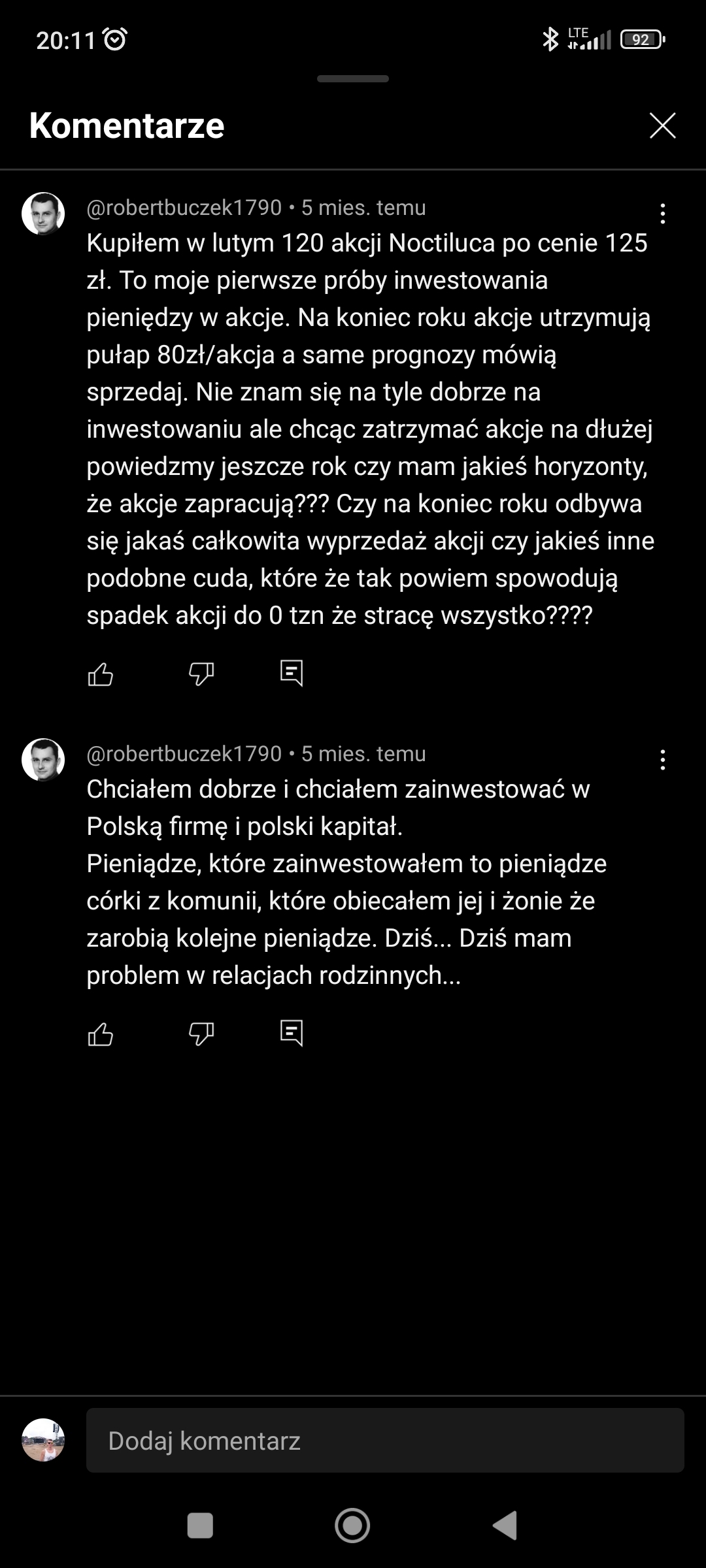
Task: Close the Komentarze panel
Action: 662,125
